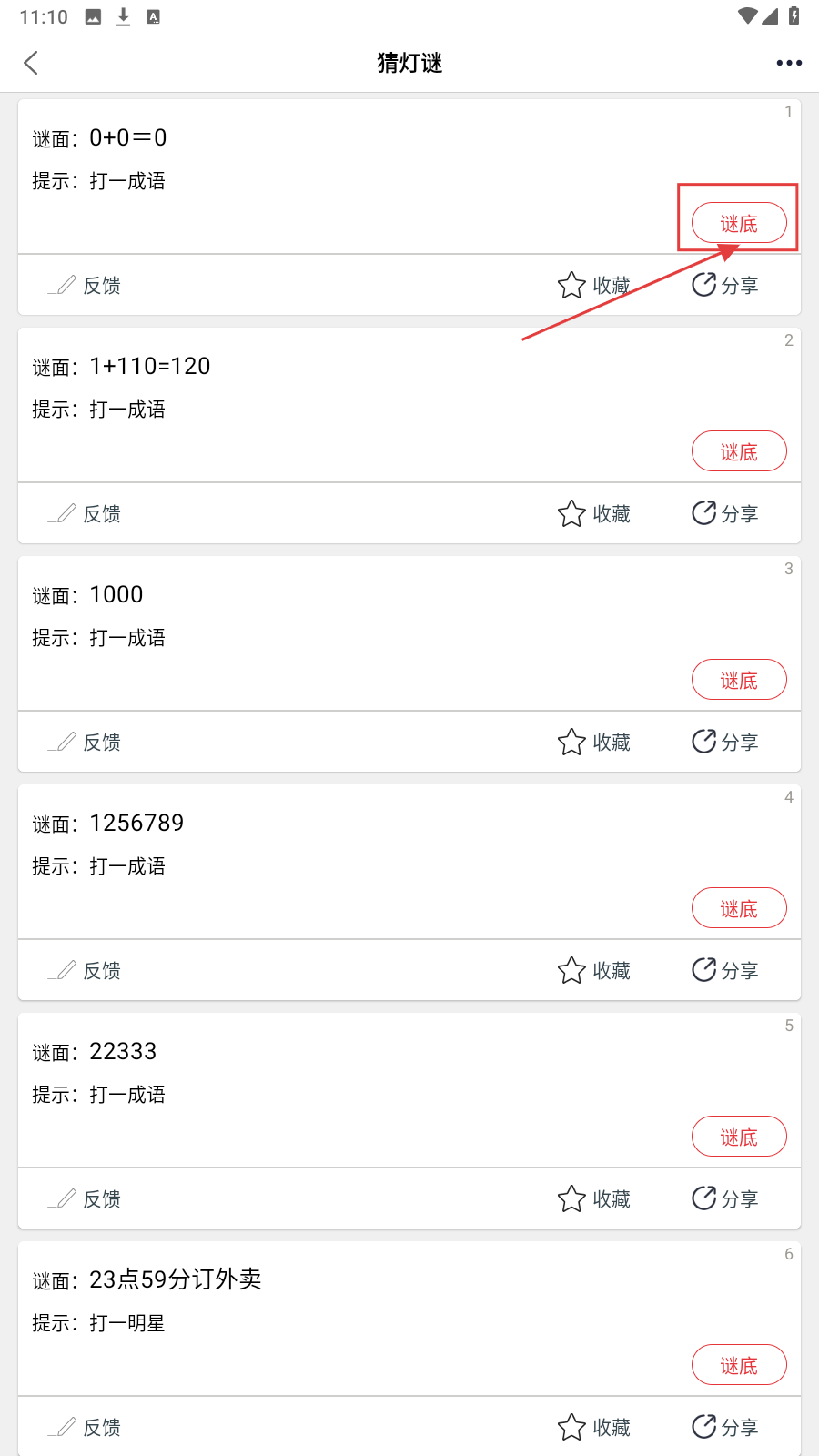Share riddle 0+0=0
The image size is (819, 1456).
point(724,286)
